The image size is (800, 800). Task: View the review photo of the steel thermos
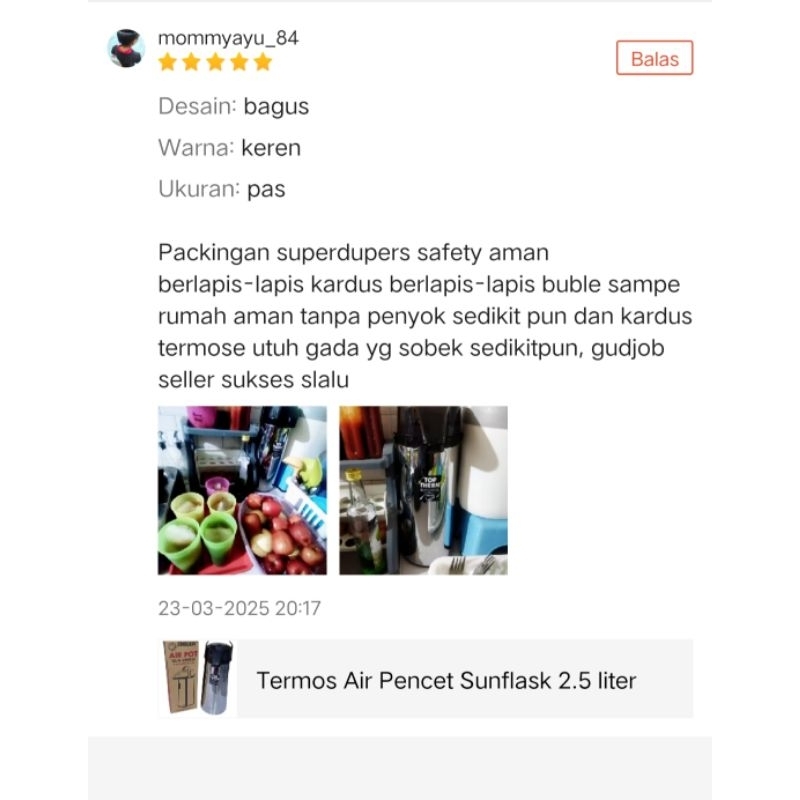(x=423, y=490)
